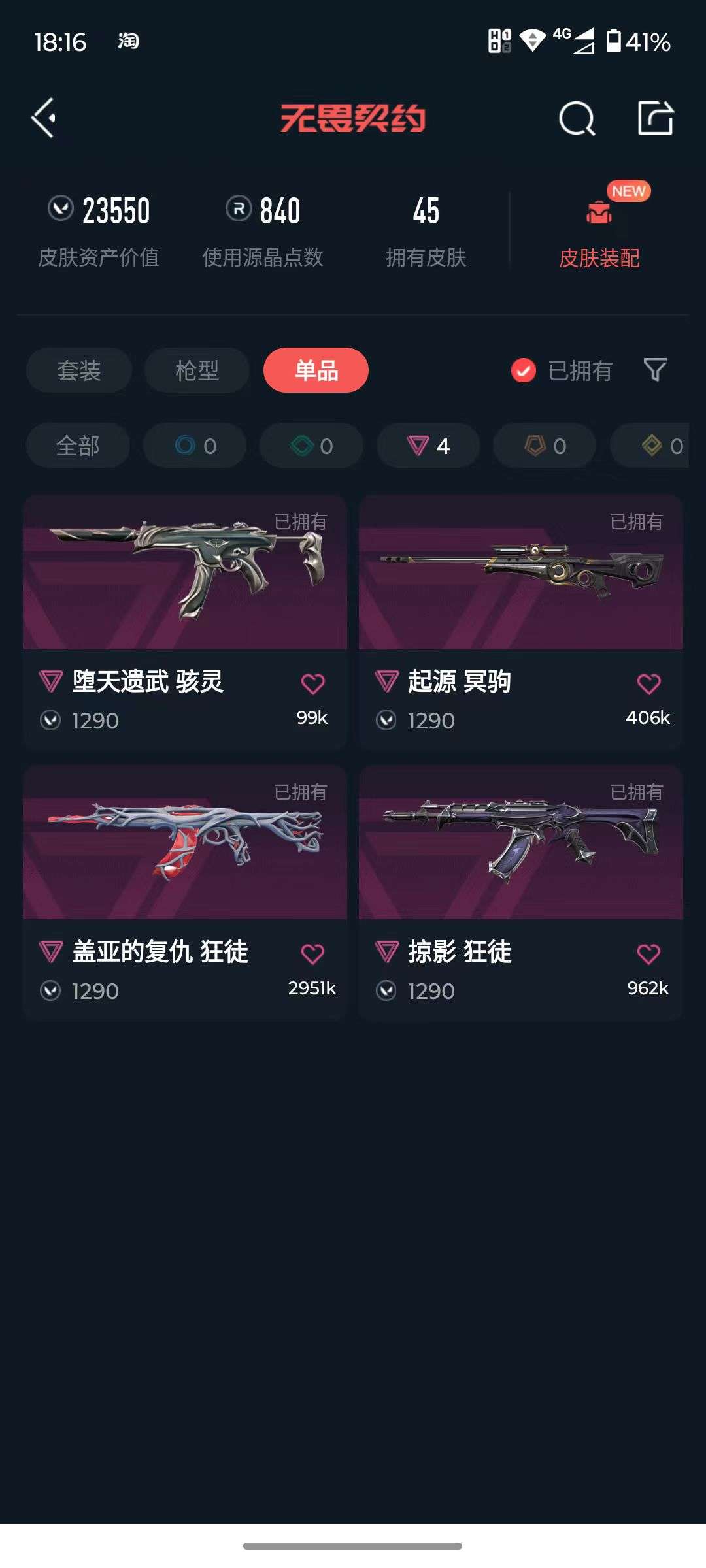Choose the bronze rarity filter pill
This screenshot has width=706, height=1568.
pos(543,446)
